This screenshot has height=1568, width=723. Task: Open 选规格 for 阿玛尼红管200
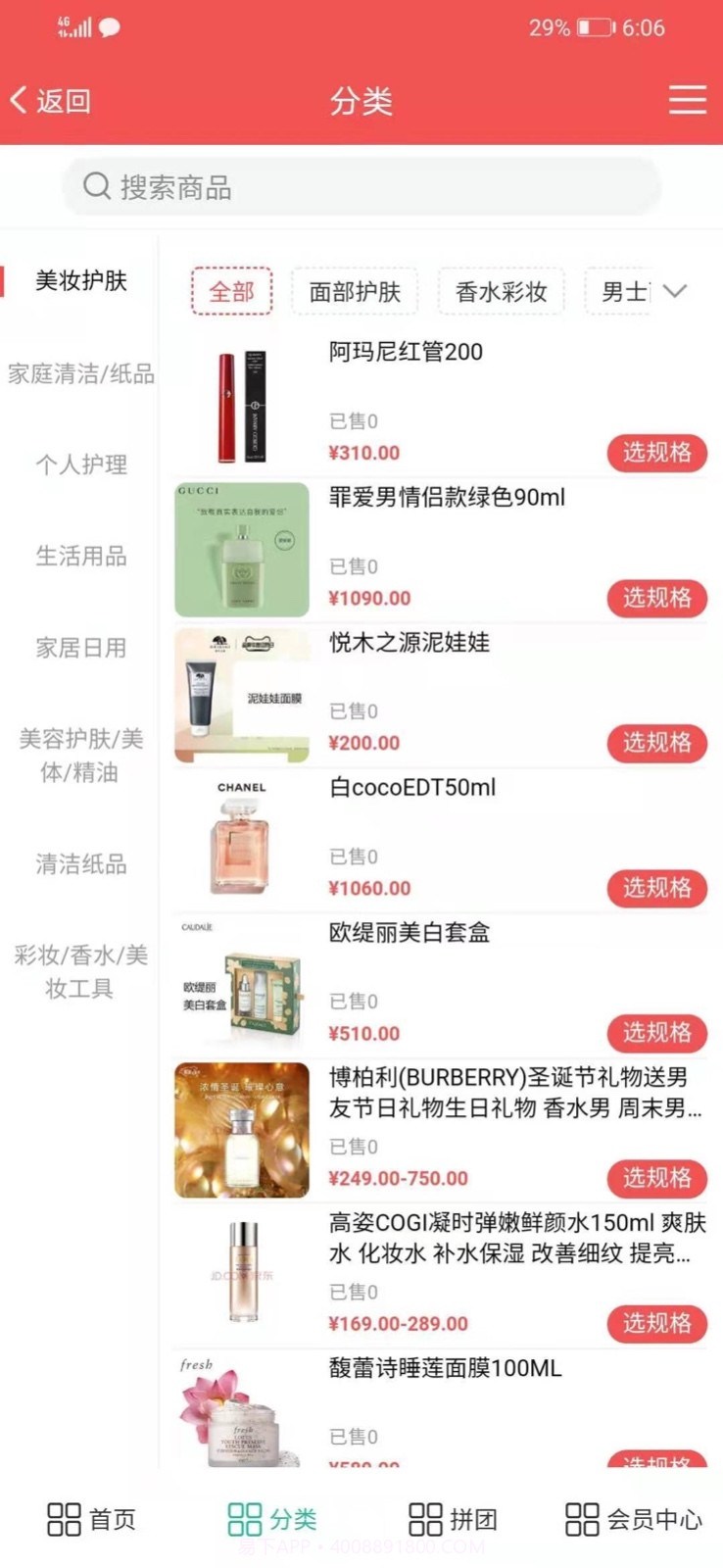(656, 453)
